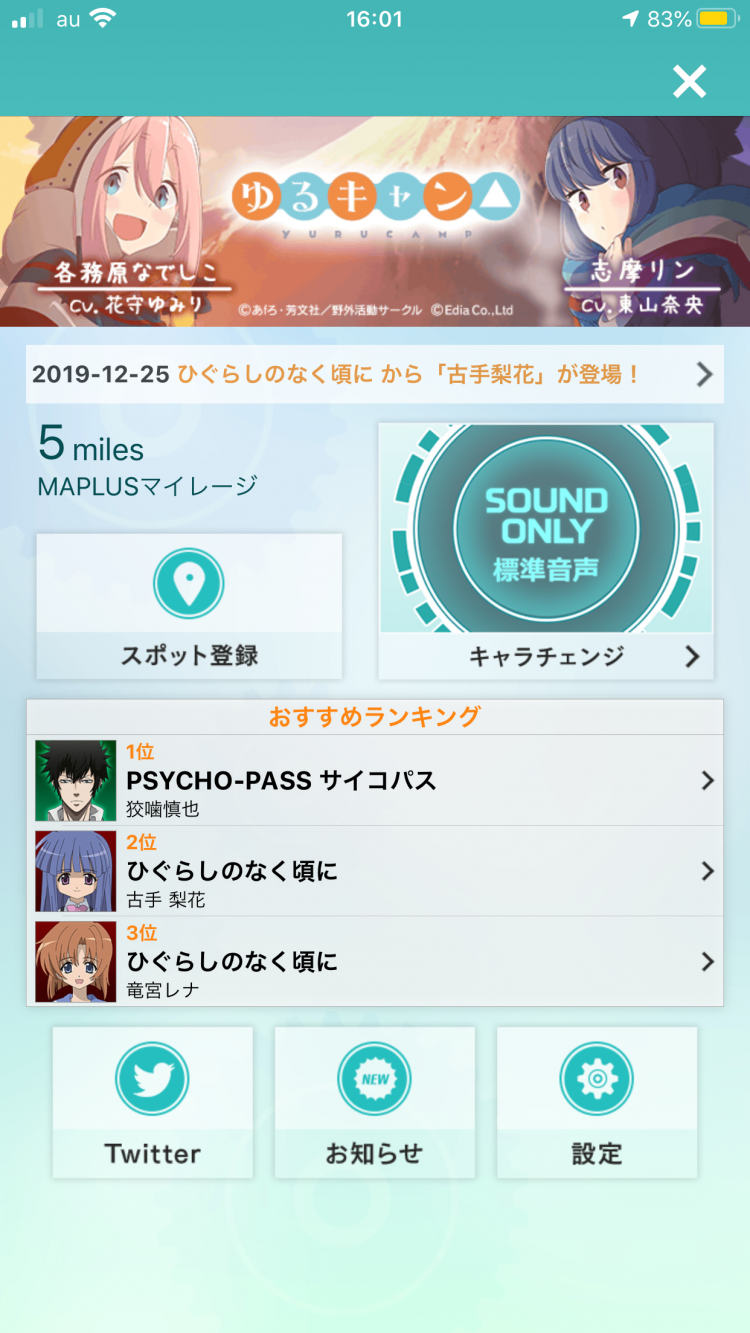The width and height of the screenshot is (750, 1333).
Task: Select the 竜宮レナ character avatar icon
Action: coord(75,962)
